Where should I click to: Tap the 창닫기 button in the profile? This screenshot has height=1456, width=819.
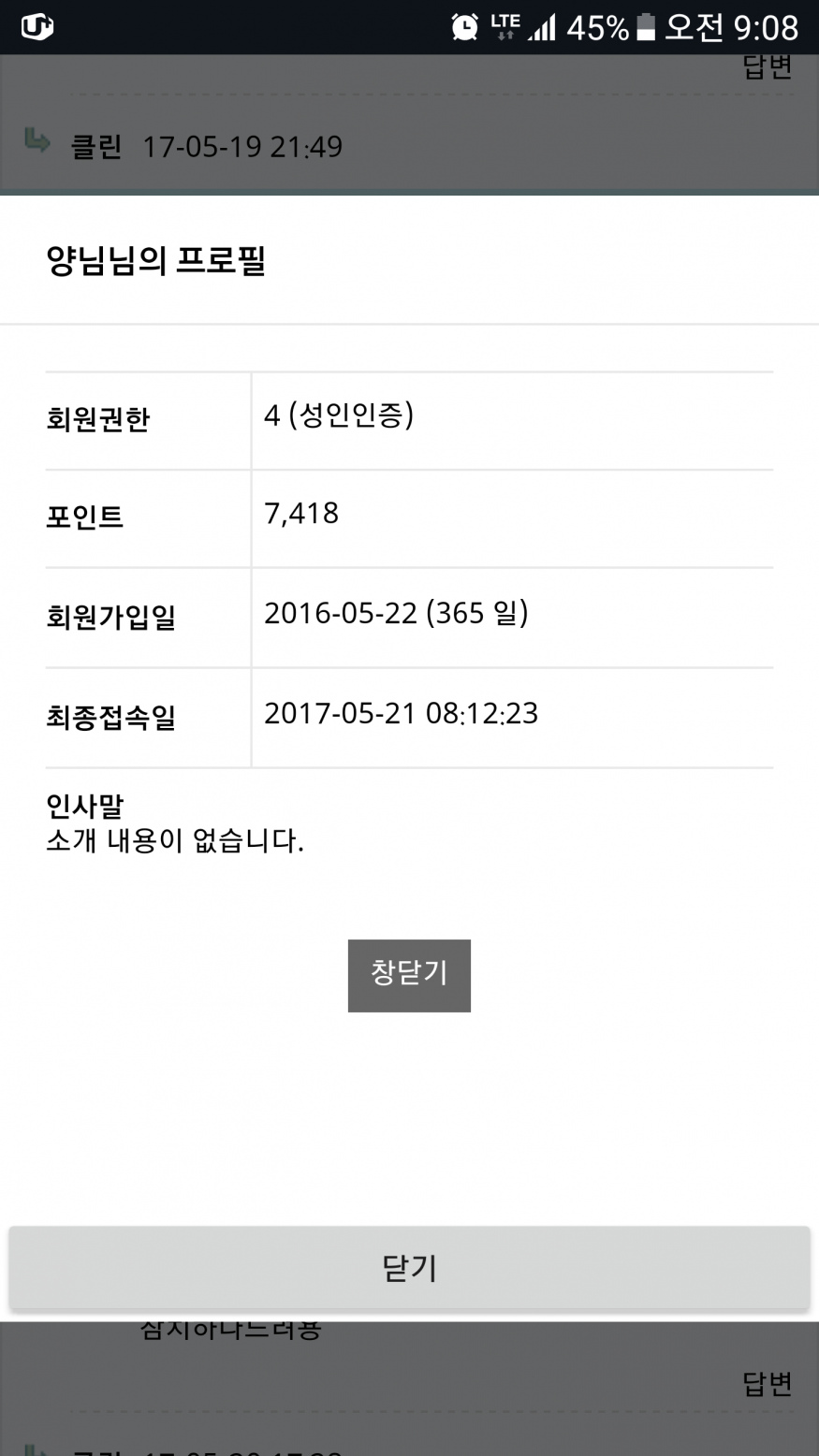coord(409,975)
